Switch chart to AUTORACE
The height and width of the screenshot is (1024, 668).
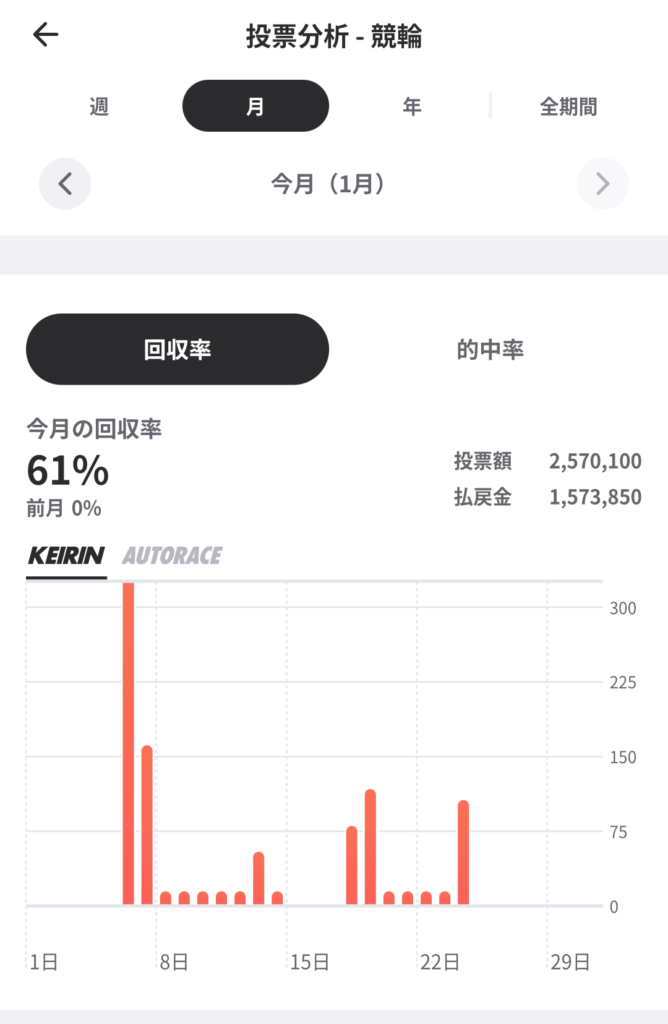pyautogui.click(x=172, y=556)
